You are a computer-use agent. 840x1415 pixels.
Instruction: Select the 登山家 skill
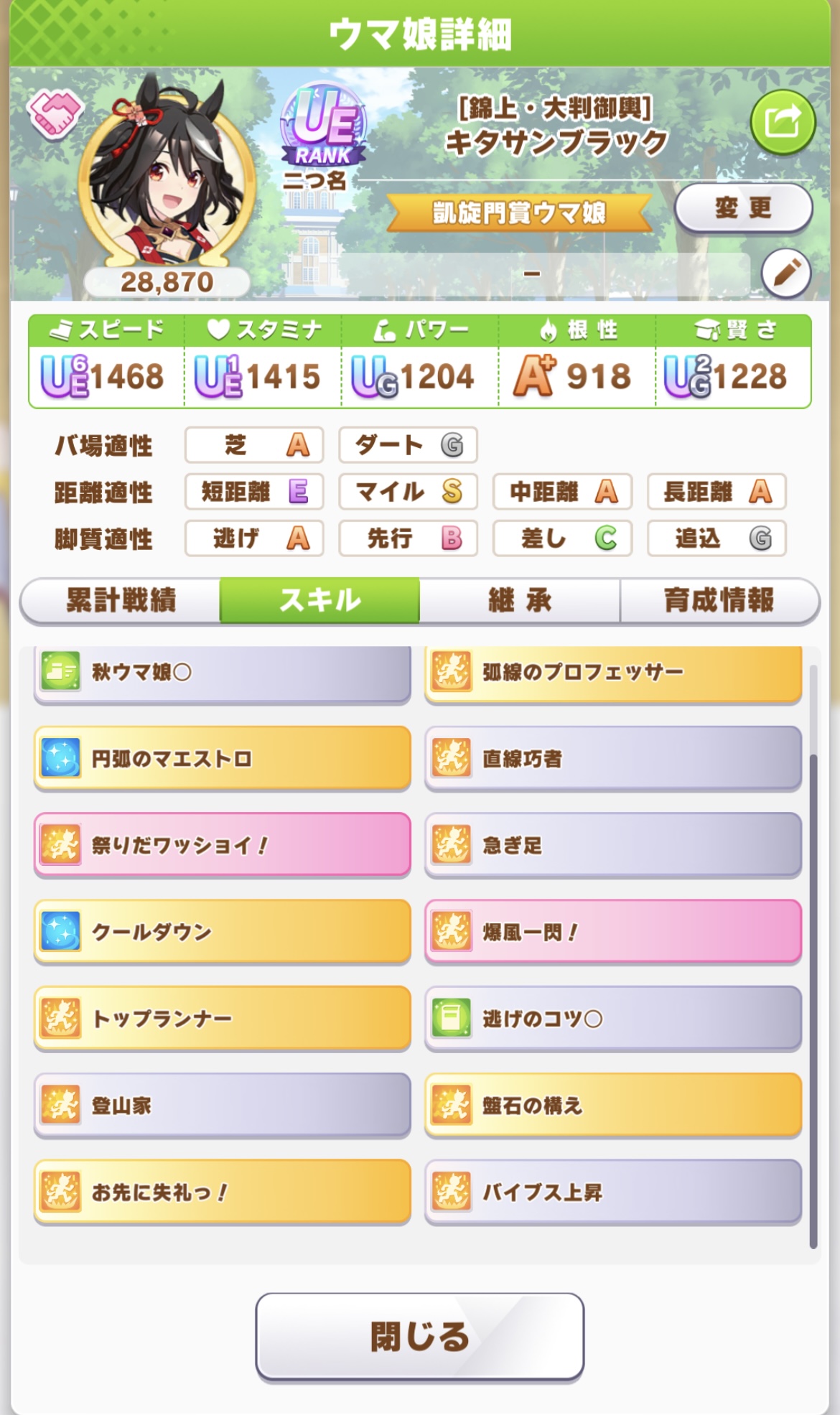point(222,1105)
